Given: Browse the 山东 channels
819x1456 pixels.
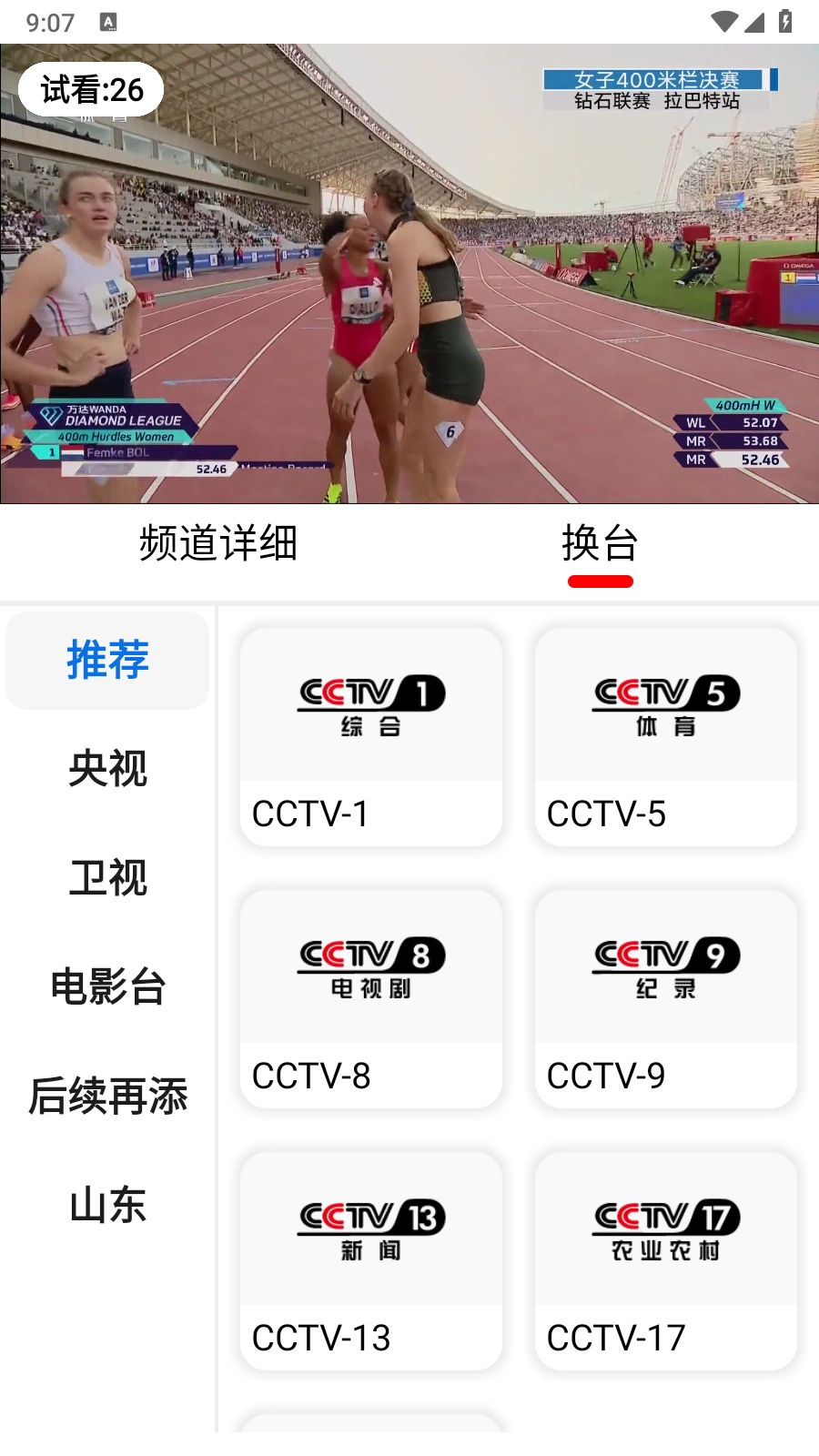Looking at the screenshot, I should [x=107, y=1206].
